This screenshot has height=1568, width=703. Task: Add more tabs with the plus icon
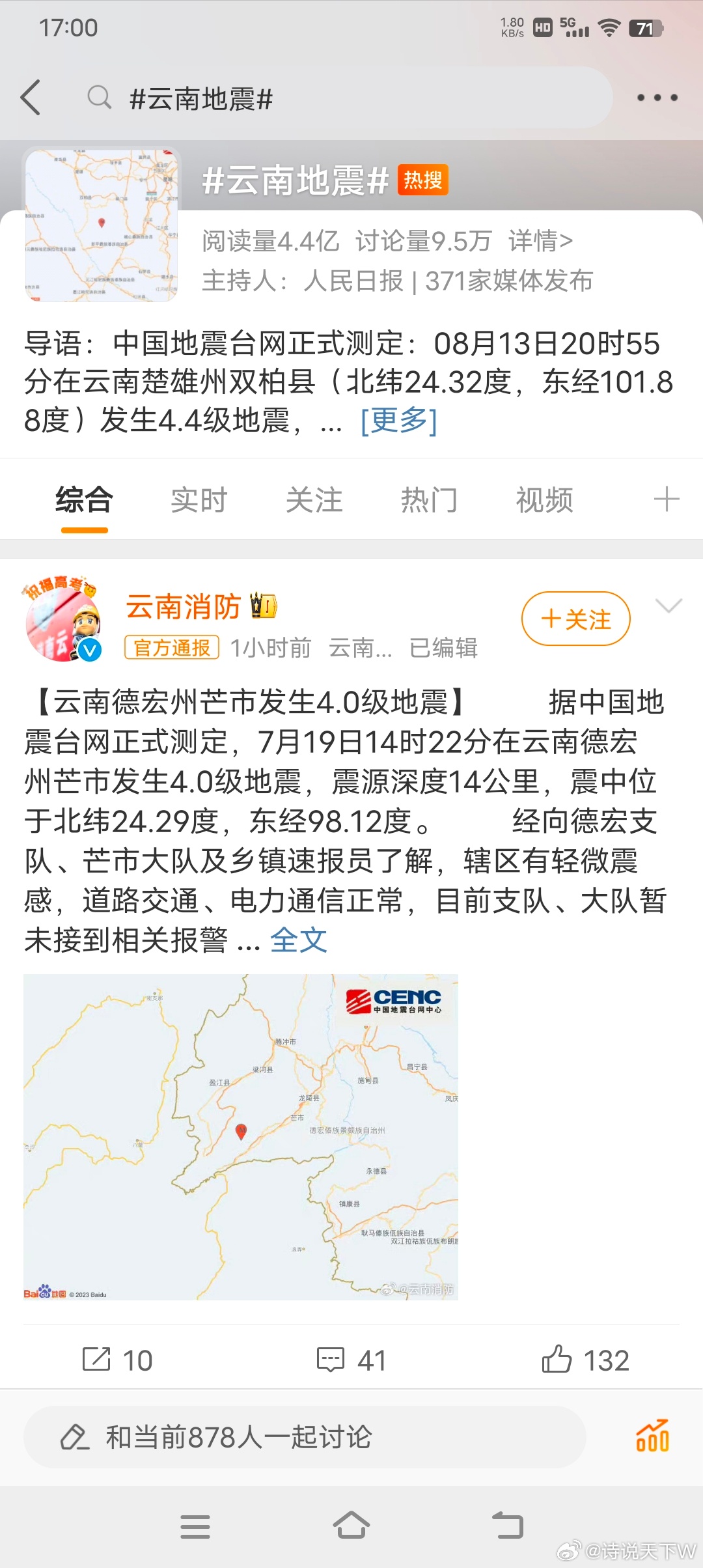[667, 499]
